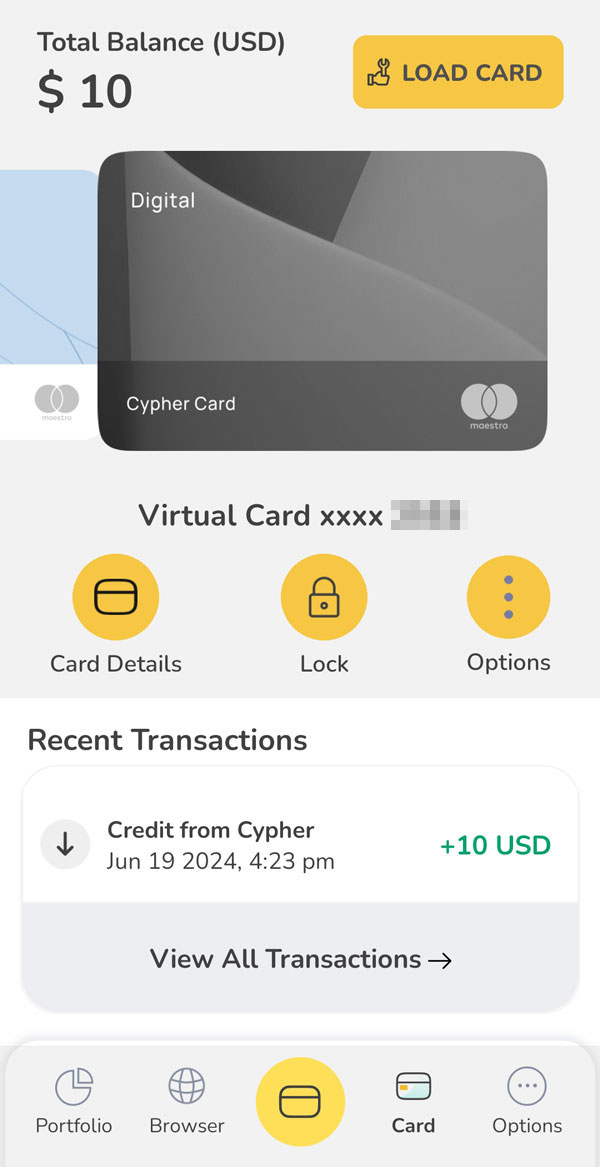Screen dimensions: 600x1167
Task: Switch to the Portfolio tab
Action: [x=74, y=1100]
